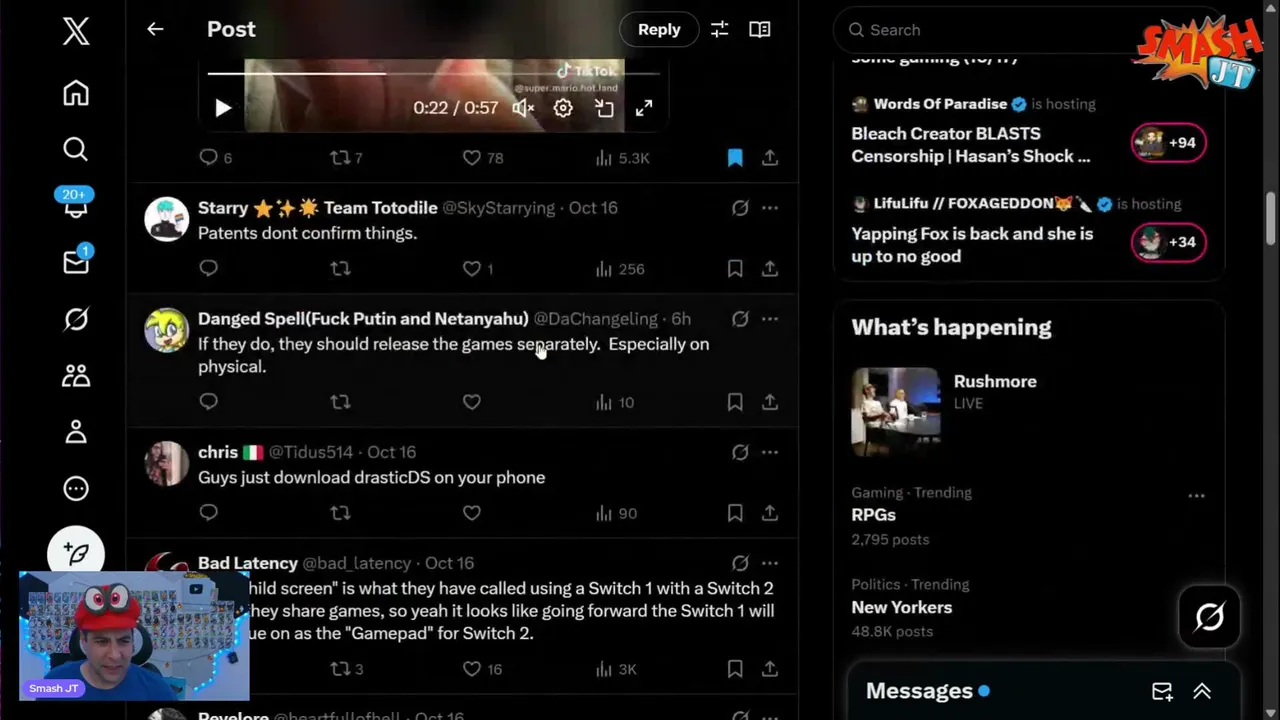Expand the video to fullscreen
The width and height of the screenshot is (1280, 720).
[644, 108]
